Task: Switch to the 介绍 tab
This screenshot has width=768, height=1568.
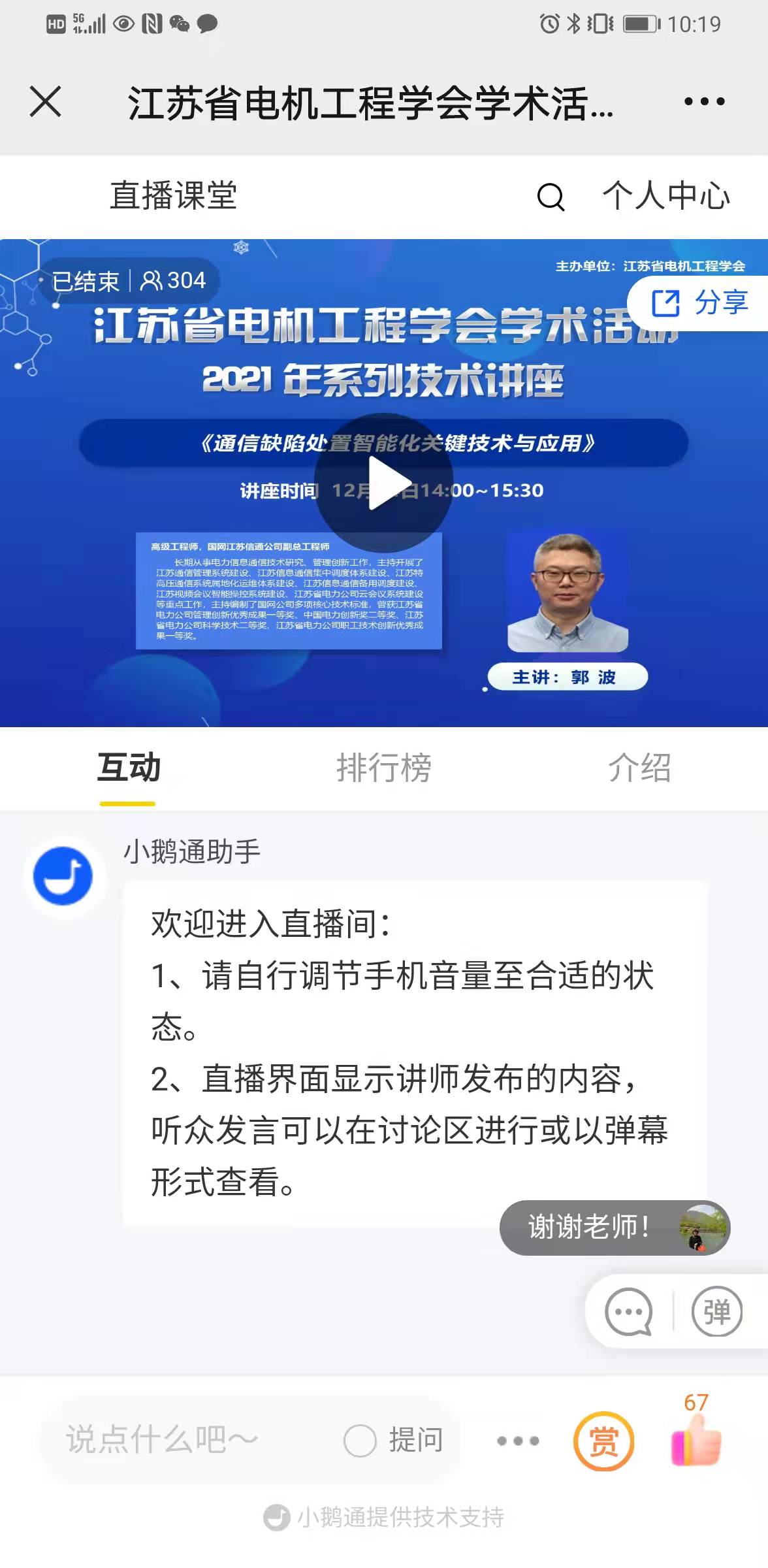Action: coord(639,768)
